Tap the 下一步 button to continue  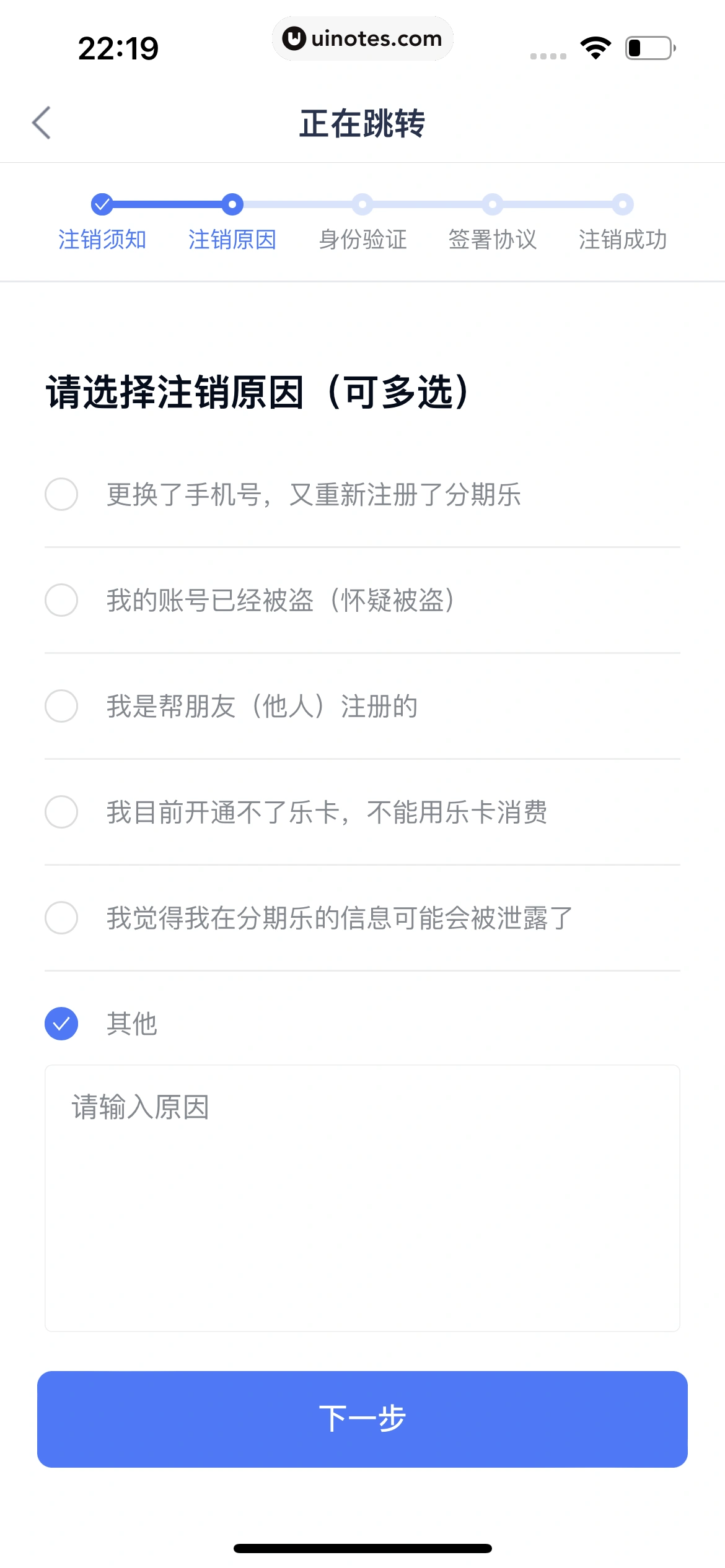click(362, 1419)
